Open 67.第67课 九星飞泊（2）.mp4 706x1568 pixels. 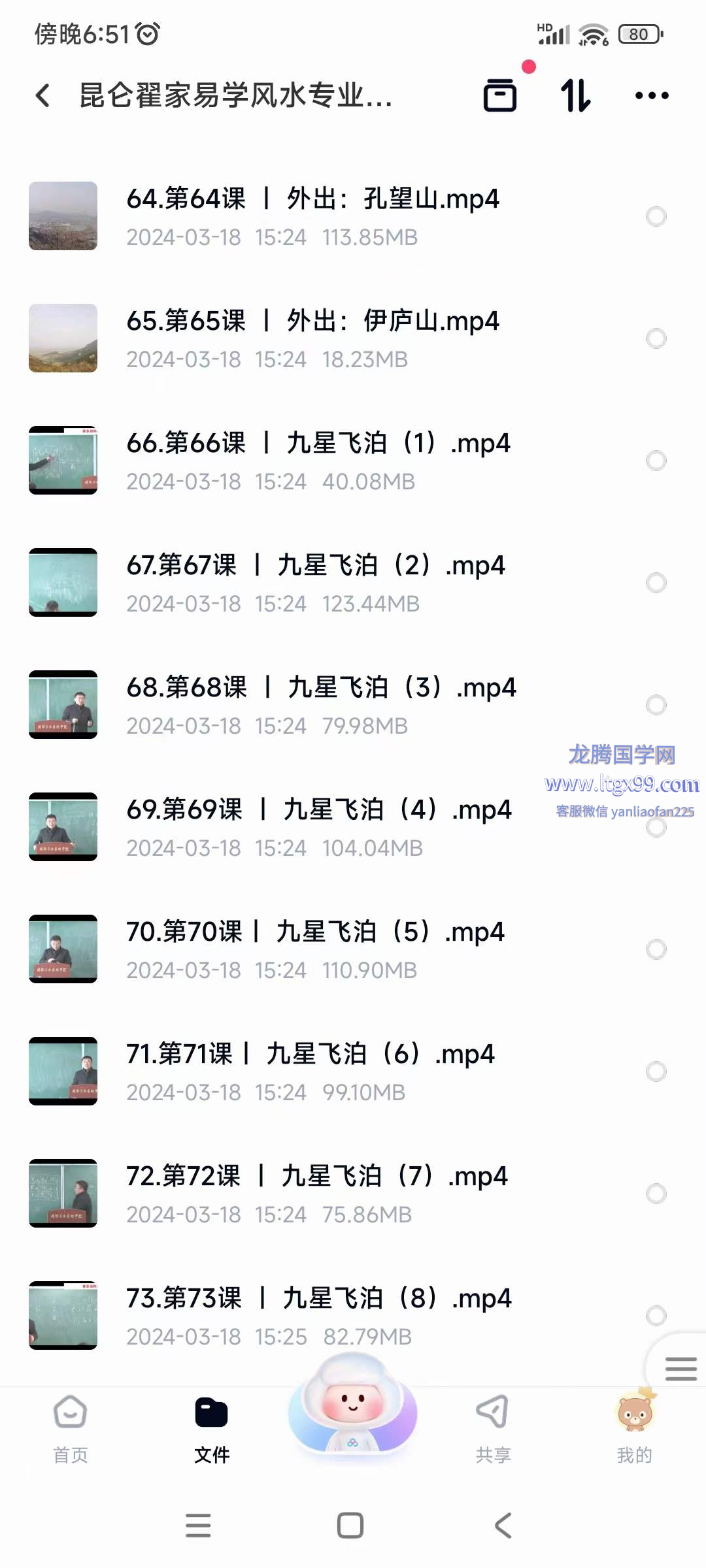point(315,582)
